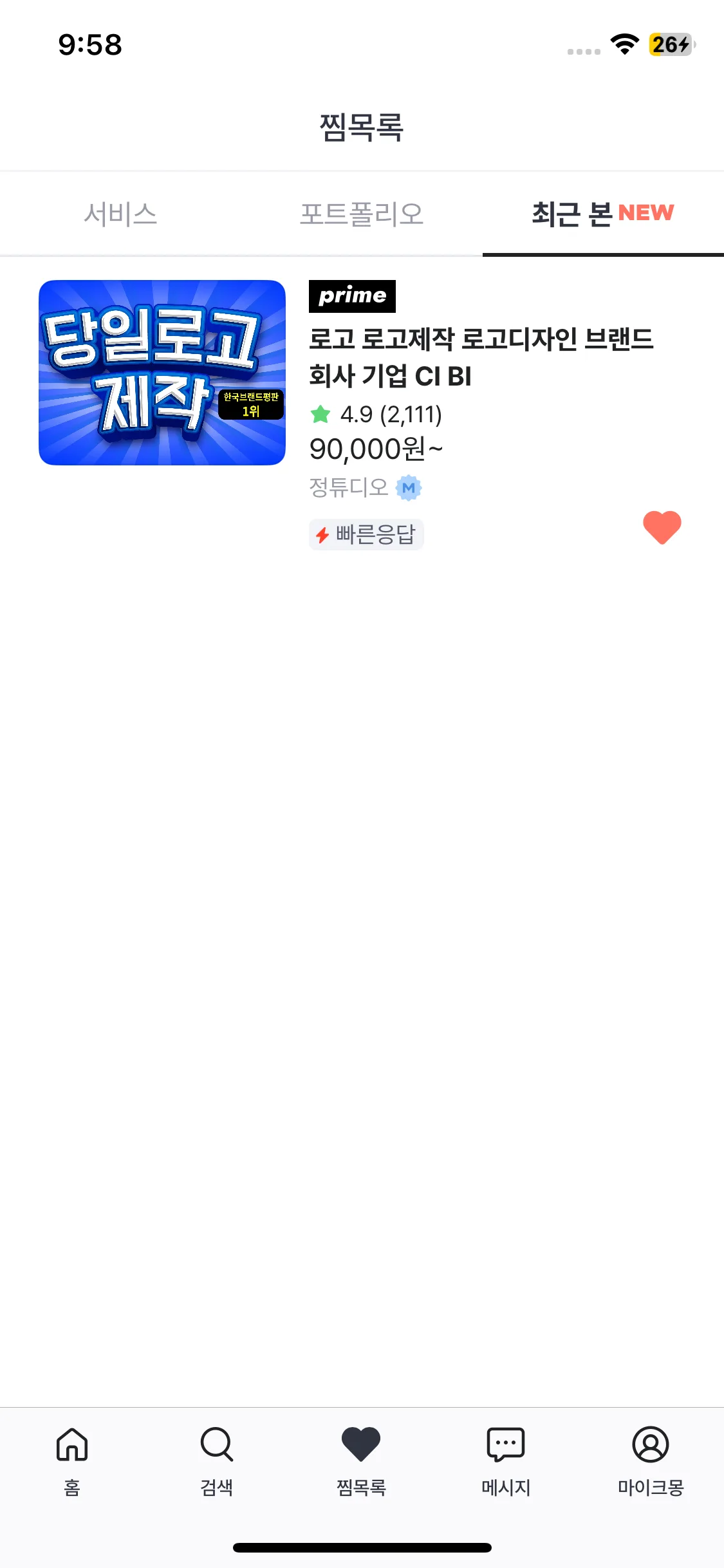
Task: Open the 당일로고 제작 service card
Action: click(x=162, y=372)
